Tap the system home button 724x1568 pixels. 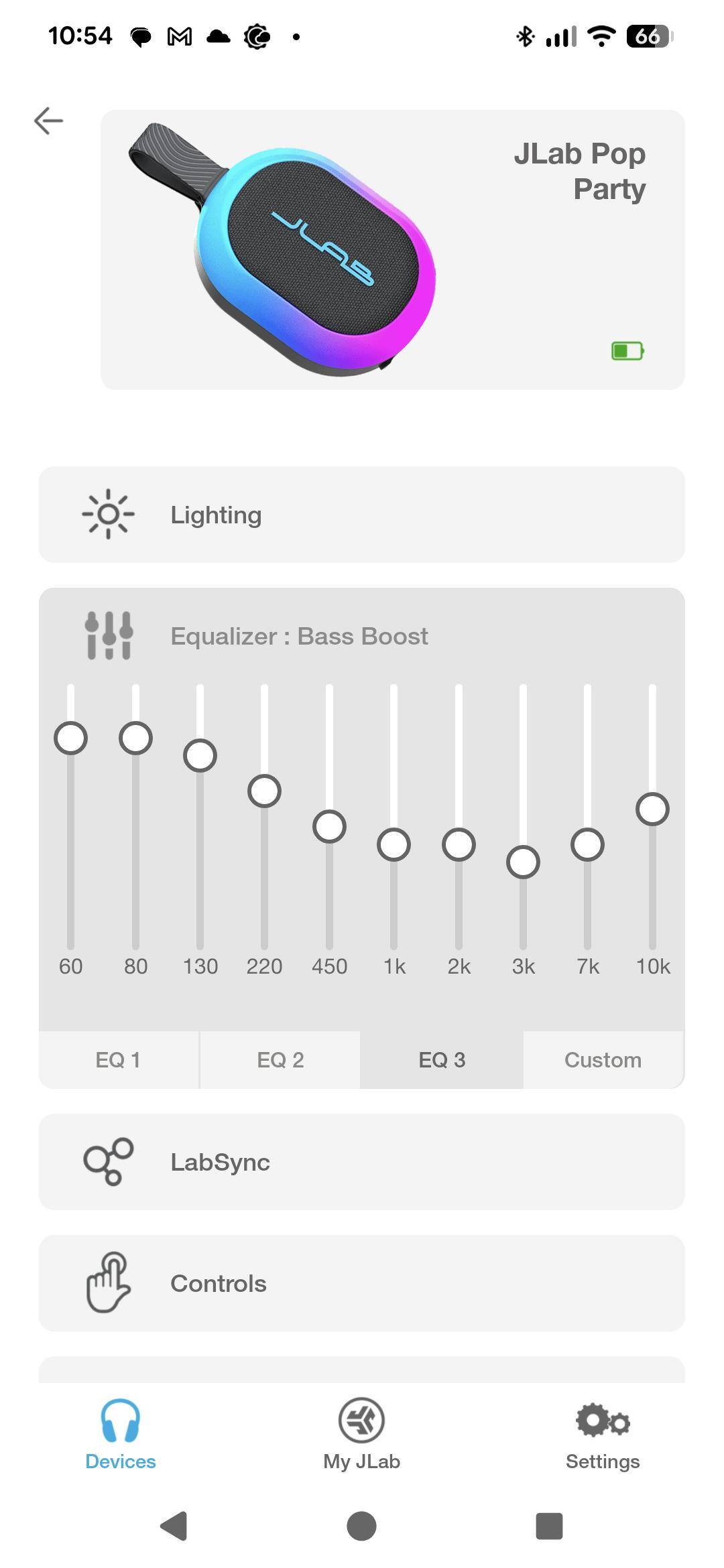[x=361, y=1526]
